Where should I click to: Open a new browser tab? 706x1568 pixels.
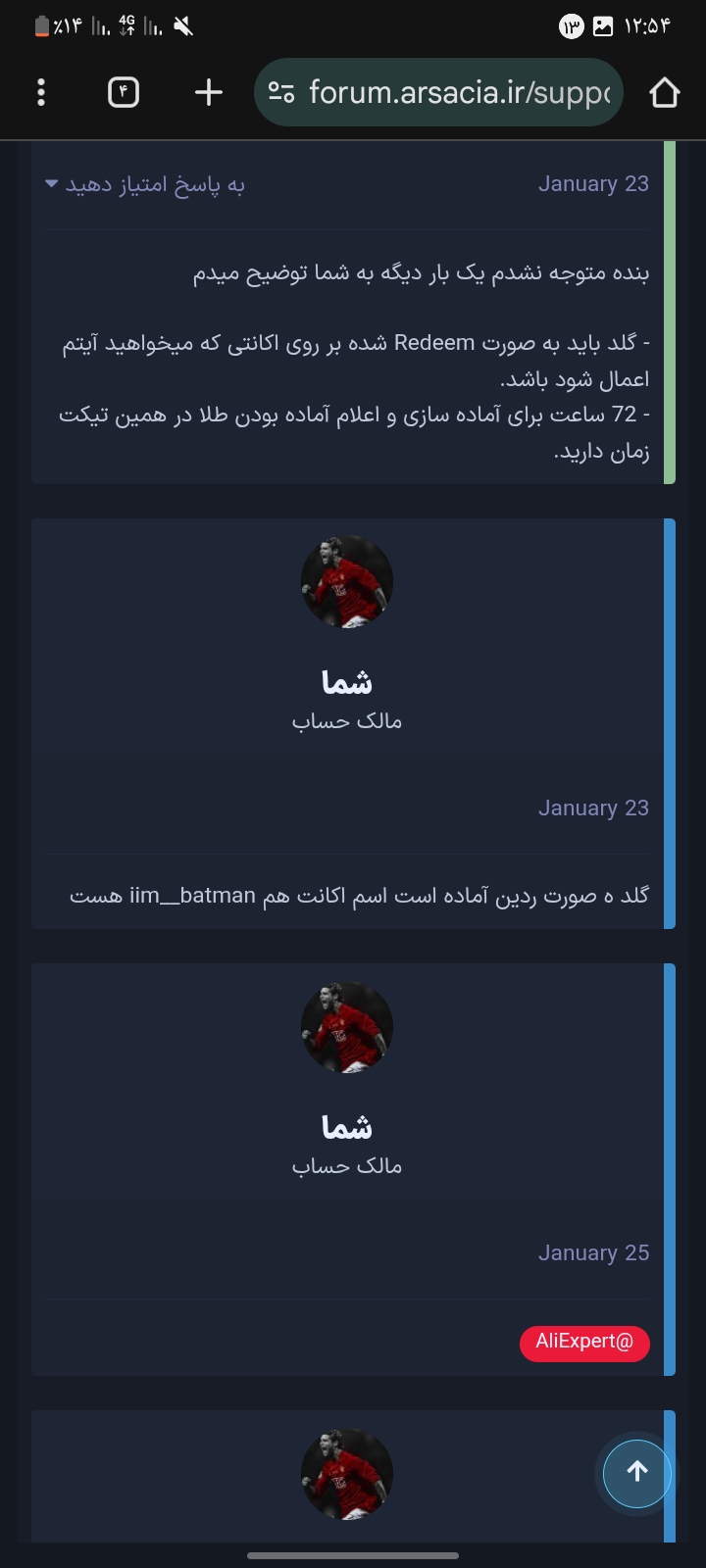pos(209,93)
